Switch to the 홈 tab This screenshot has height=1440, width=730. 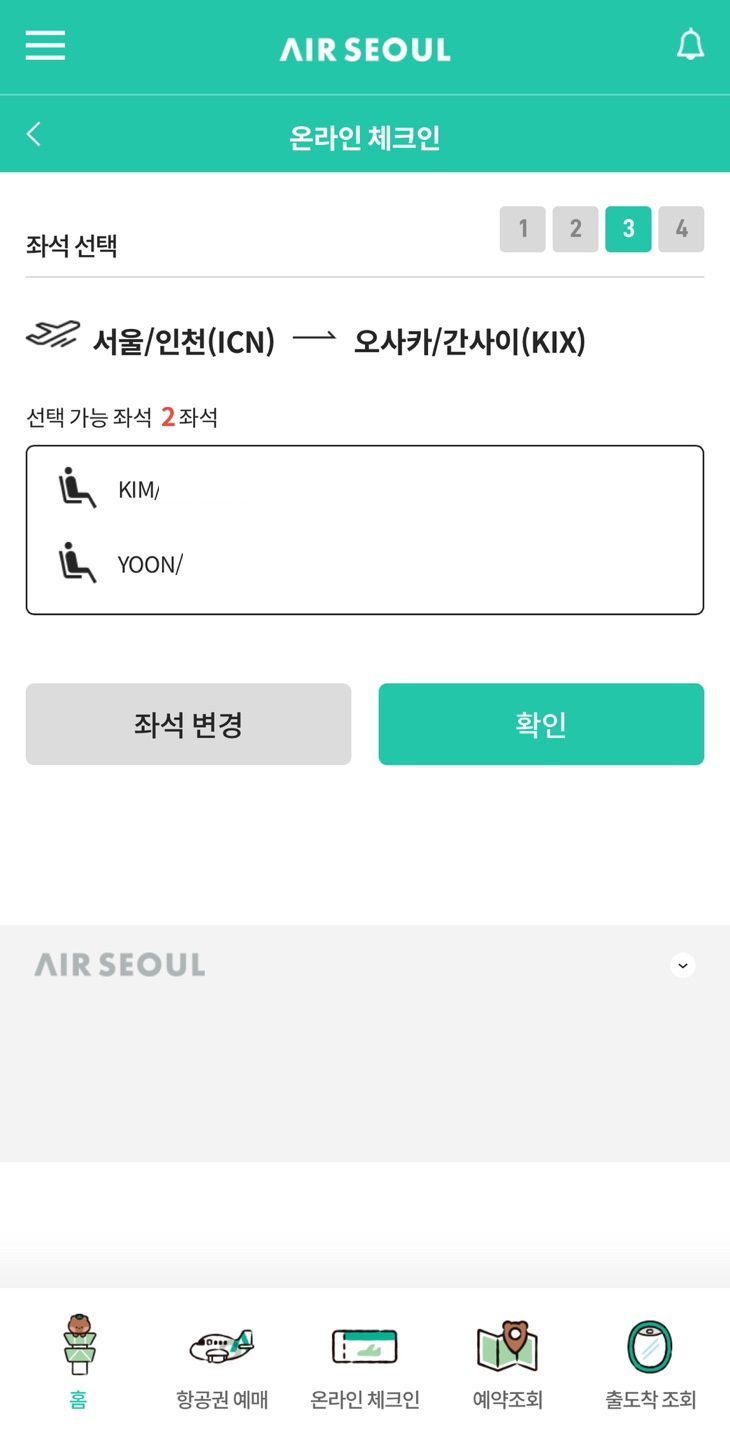(78, 1362)
